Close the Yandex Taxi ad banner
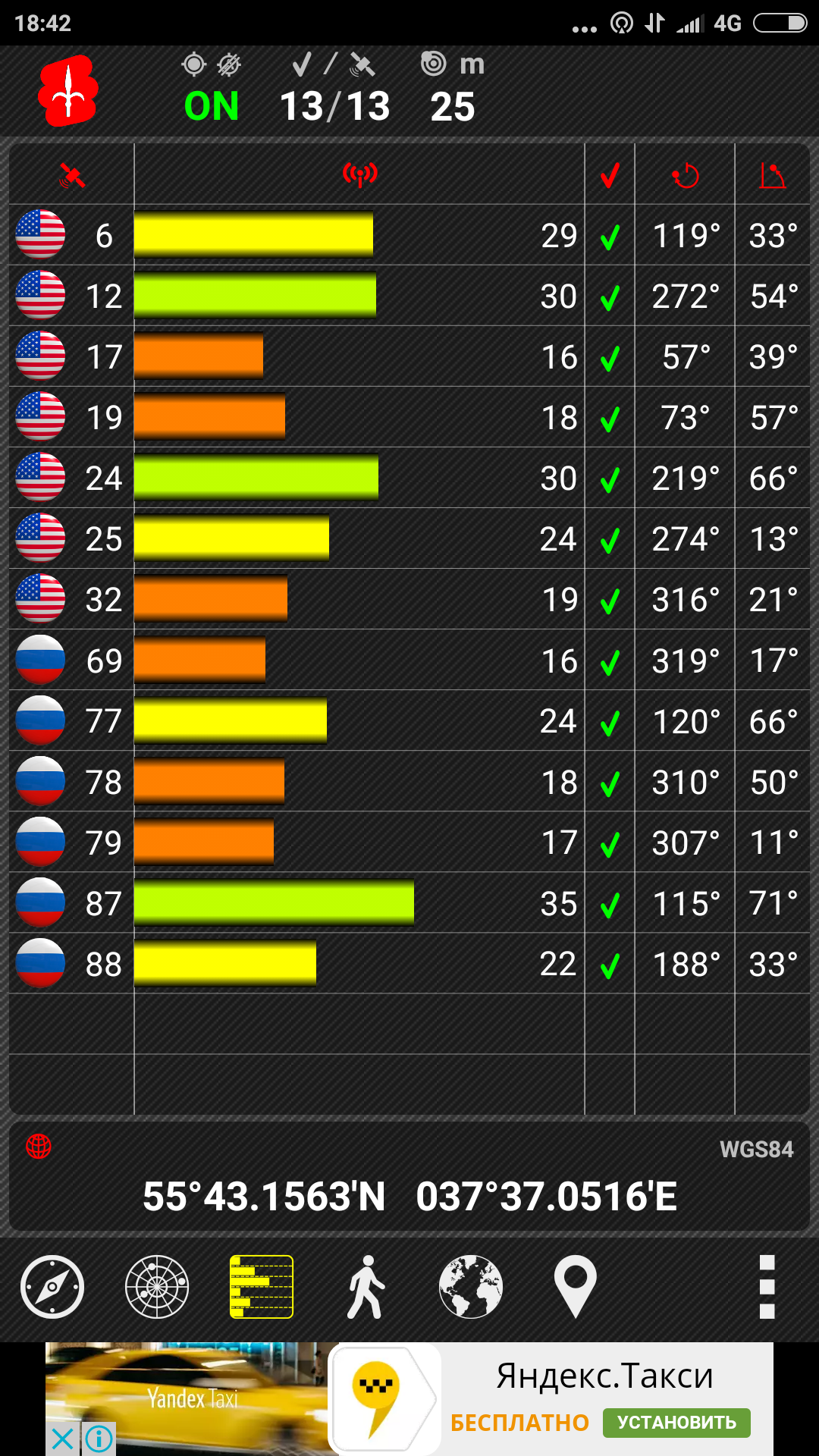This screenshot has width=819, height=1456. click(x=63, y=1439)
